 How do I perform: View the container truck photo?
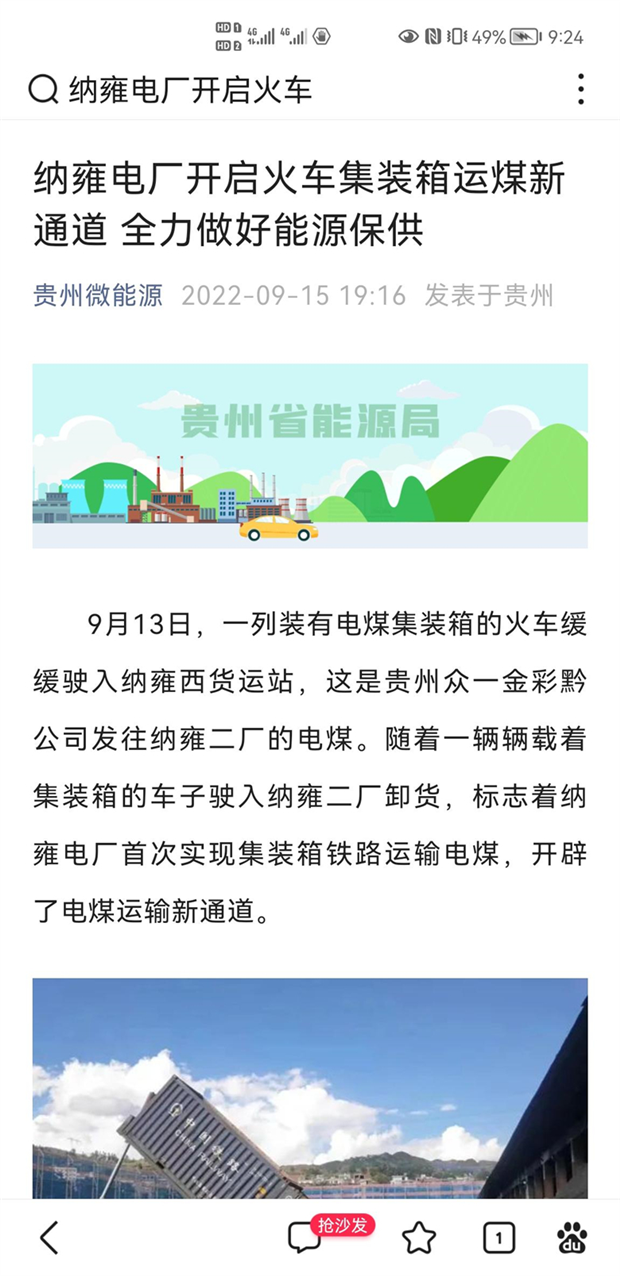point(310,1088)
